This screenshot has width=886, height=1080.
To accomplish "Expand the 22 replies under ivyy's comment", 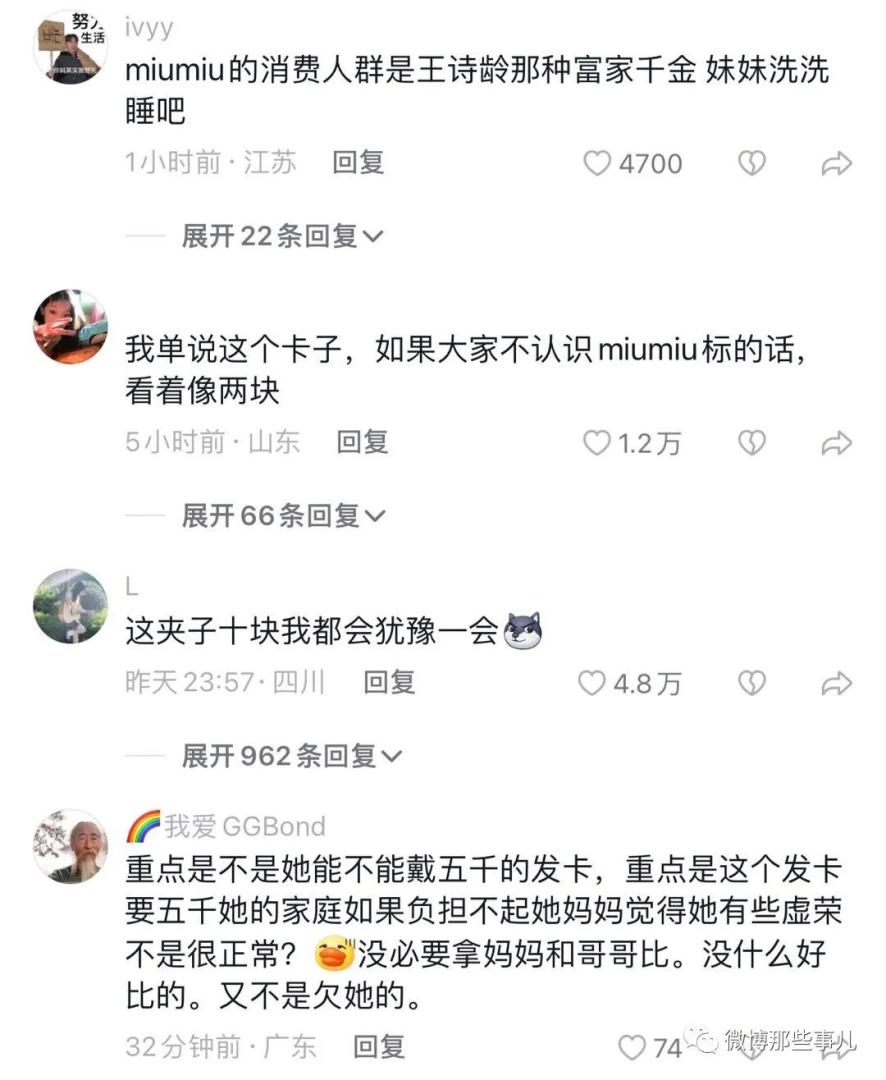I will 282,236.
